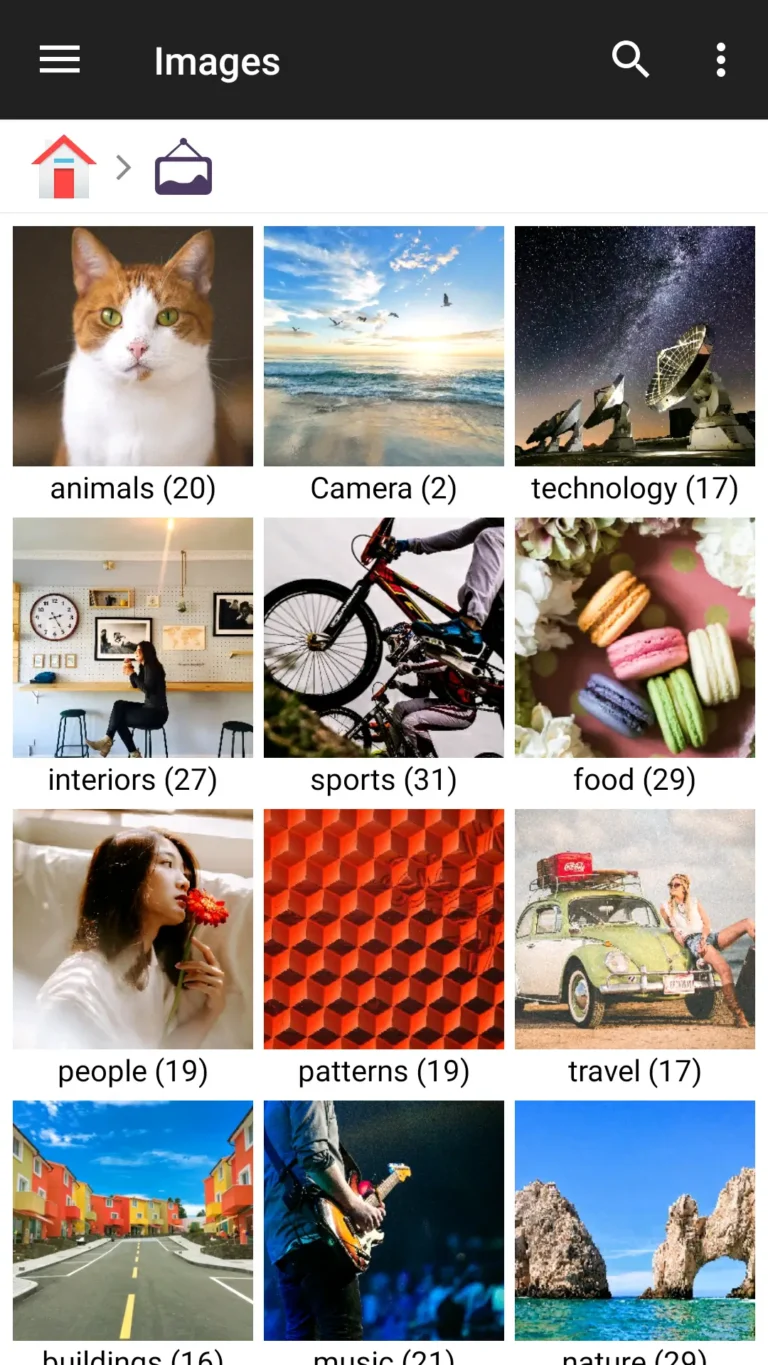This screenshot has width=768, height=1365.
Task: Click the Images folder breadcrumb icon
Action: coord(182,166)
